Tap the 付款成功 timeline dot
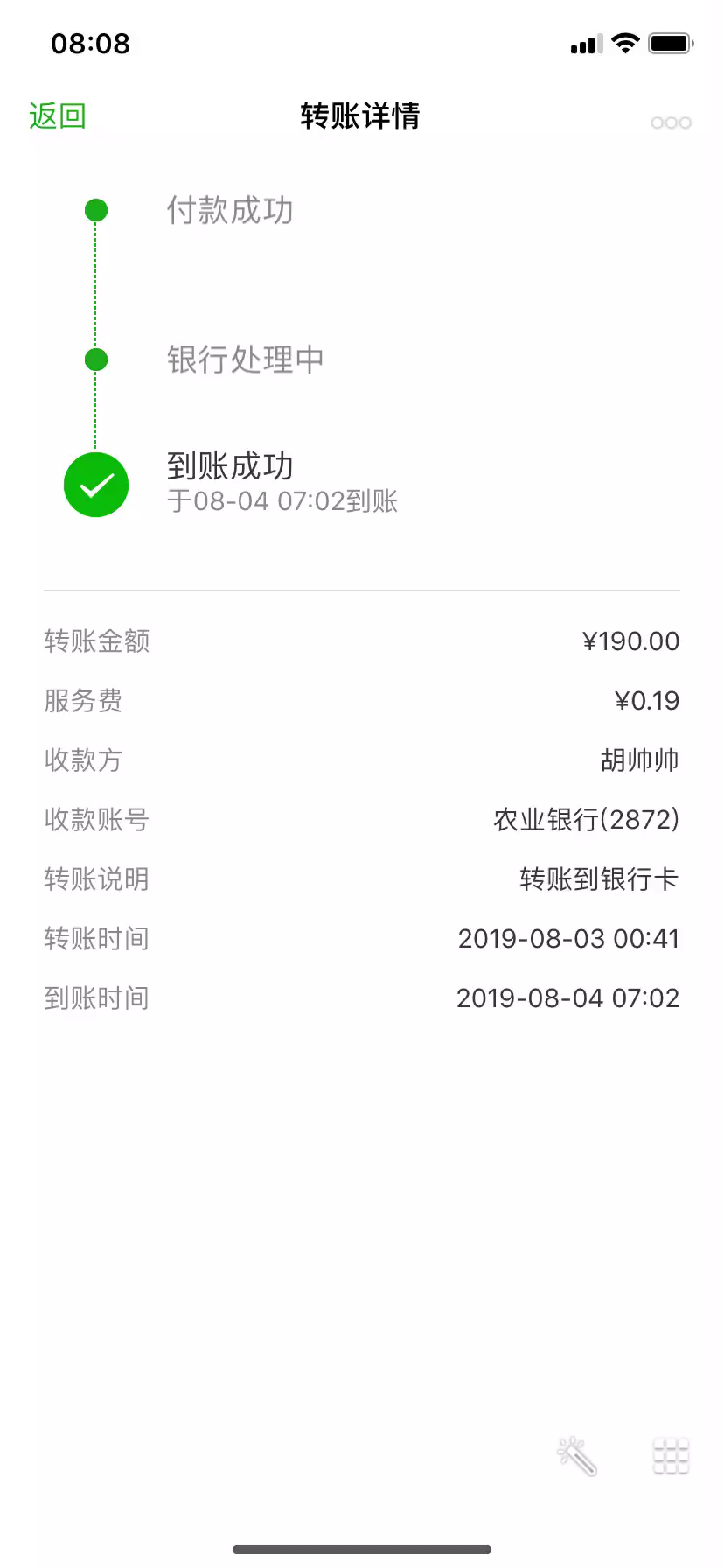This screenshot has width=724, height=1568. point(96,210)
